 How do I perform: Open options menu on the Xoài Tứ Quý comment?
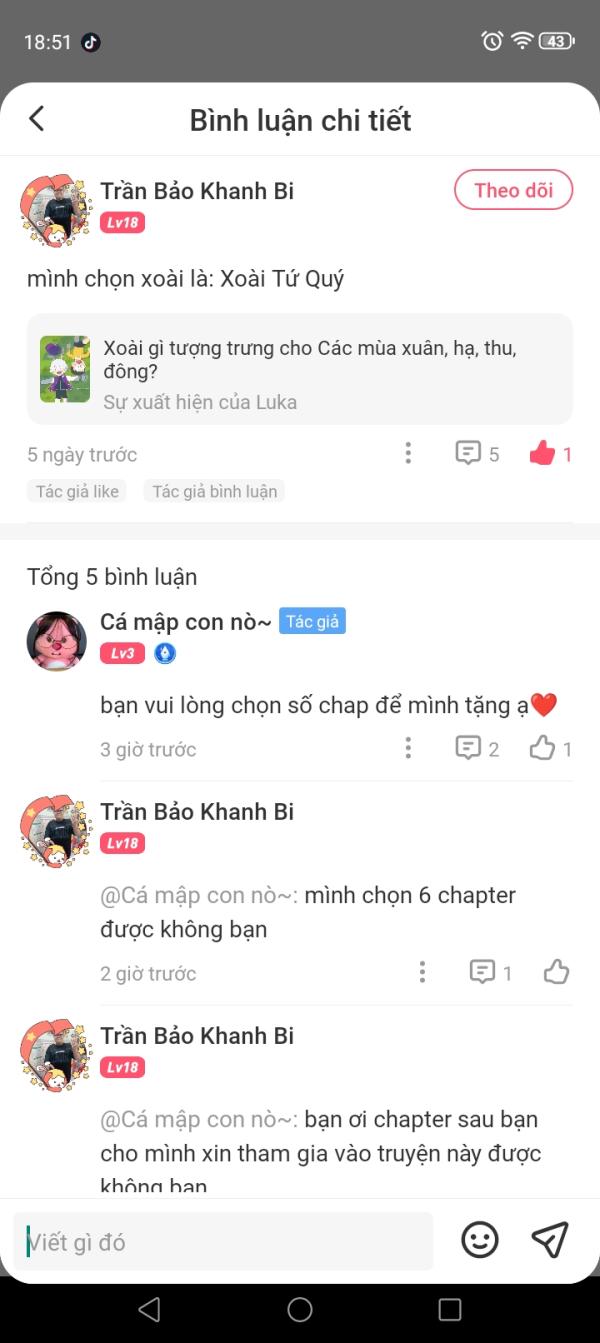point(408,454)
